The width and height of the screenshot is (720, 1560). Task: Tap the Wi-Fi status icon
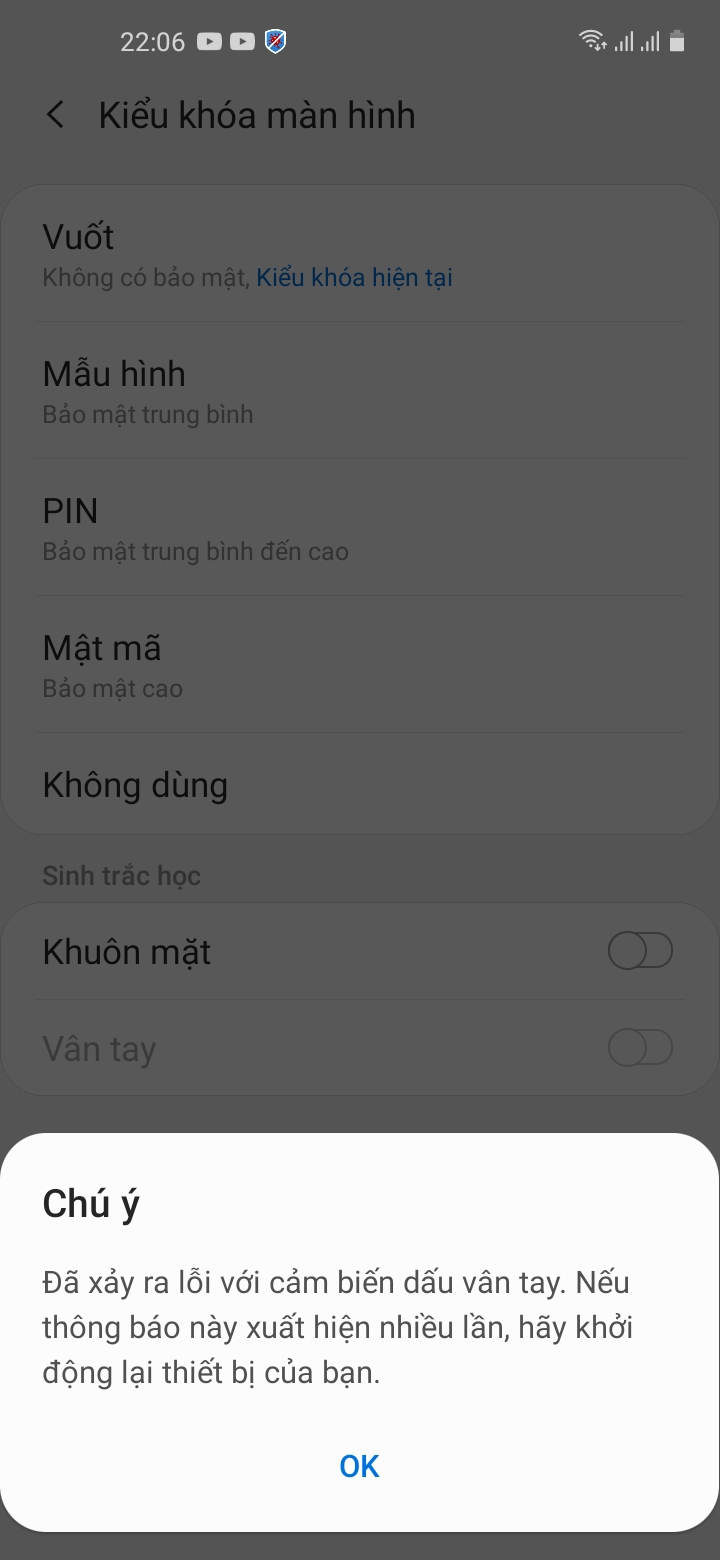point(592,41)
